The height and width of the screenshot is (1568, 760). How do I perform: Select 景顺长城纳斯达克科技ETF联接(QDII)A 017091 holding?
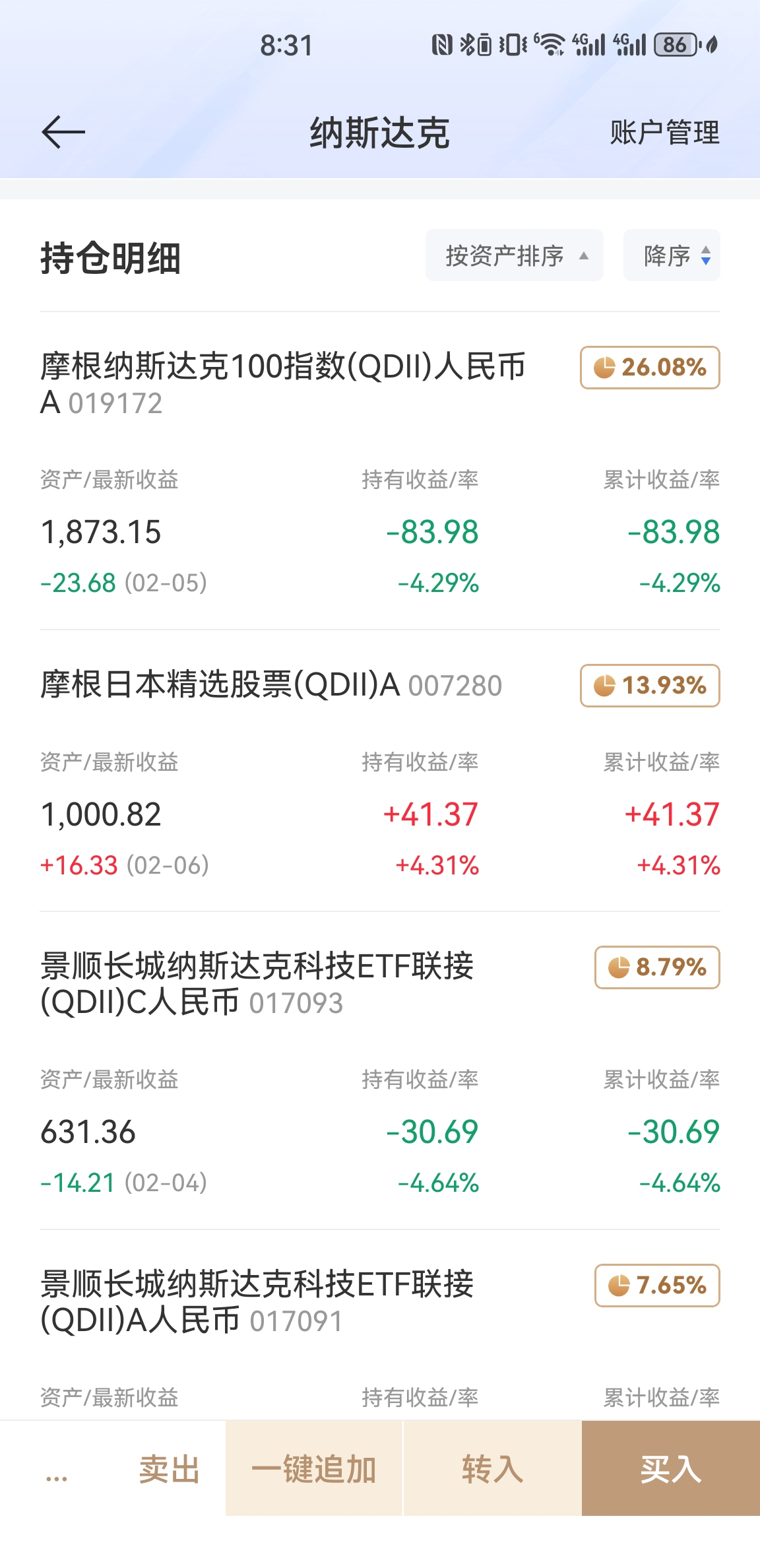click(x=257, y=1302)
